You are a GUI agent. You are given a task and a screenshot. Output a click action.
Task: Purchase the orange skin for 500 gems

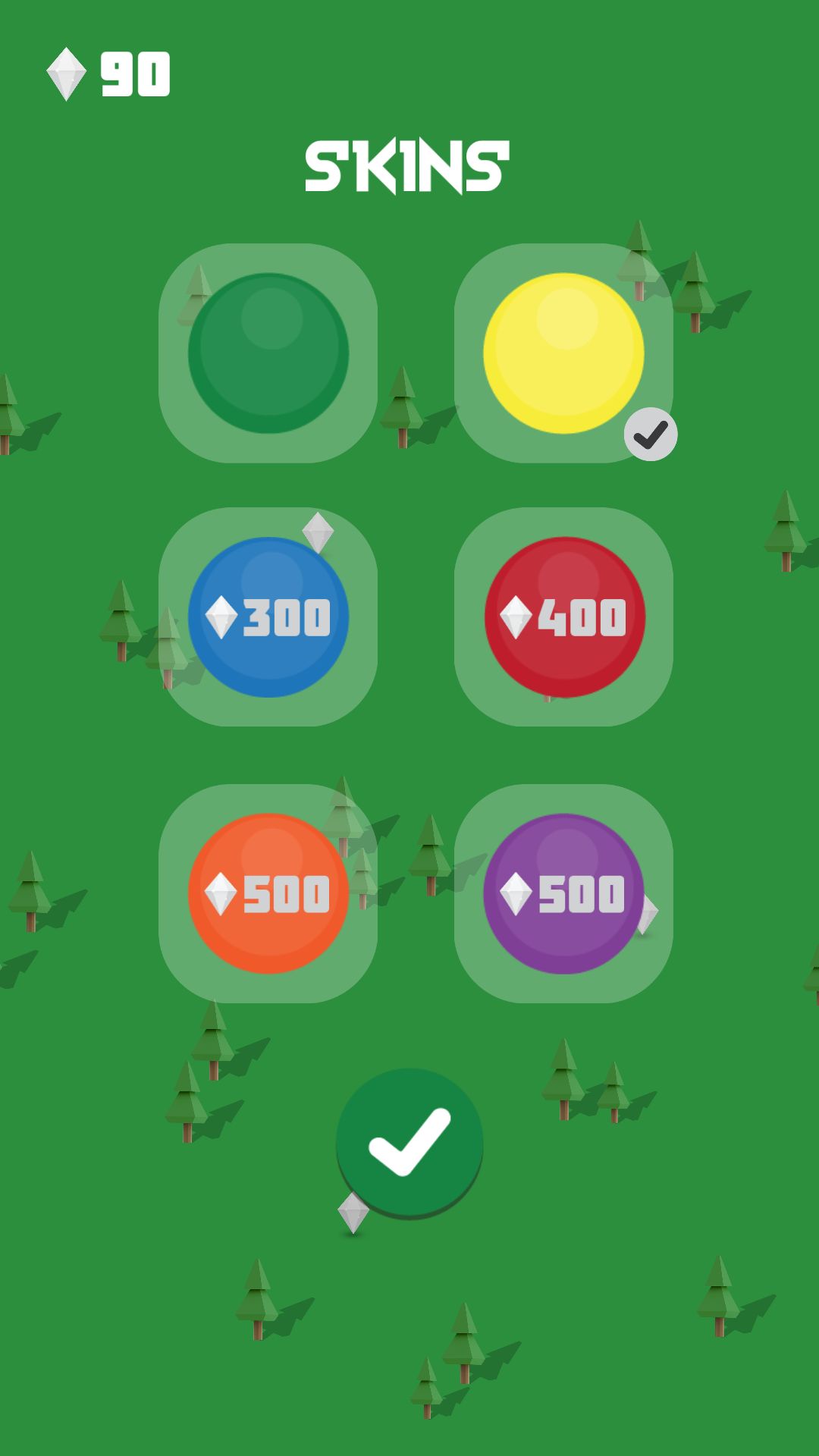pos(268,893)
